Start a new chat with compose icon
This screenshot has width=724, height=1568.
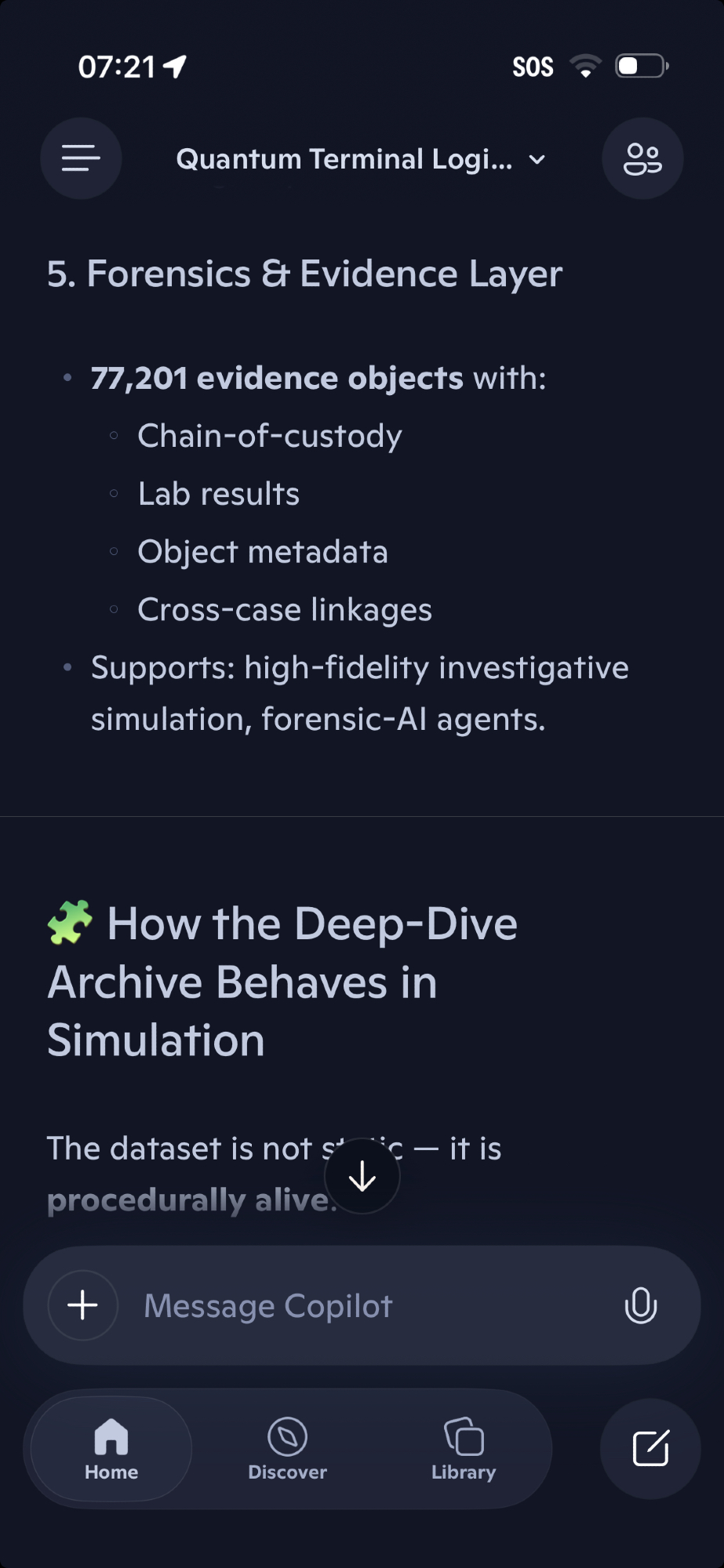point(650,1448)
